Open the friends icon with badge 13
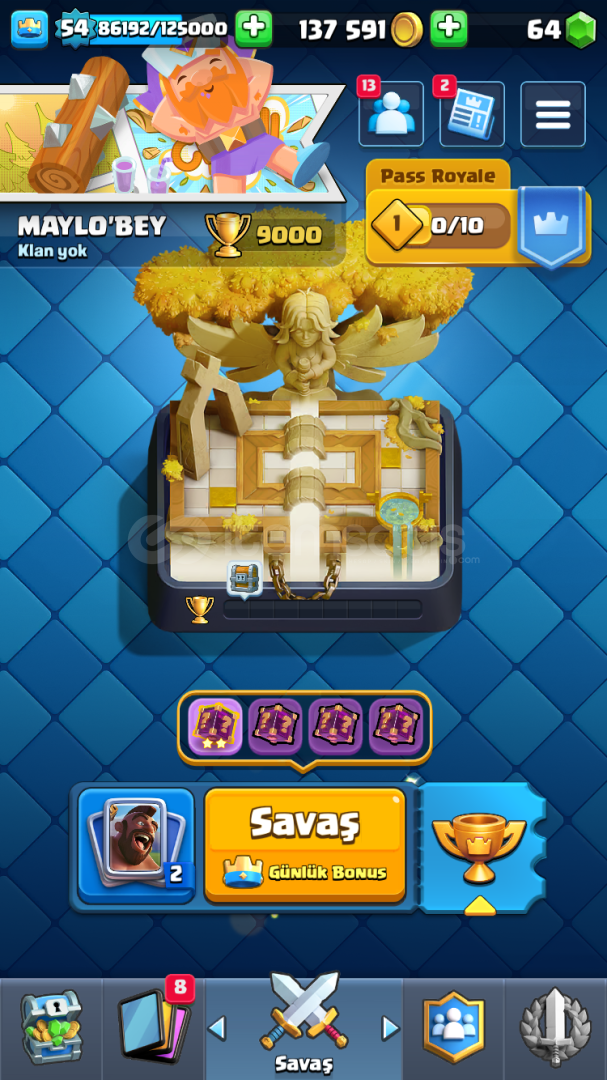Image resolution: width=607 pixels, height=1080 pixels. click(391, 114)
